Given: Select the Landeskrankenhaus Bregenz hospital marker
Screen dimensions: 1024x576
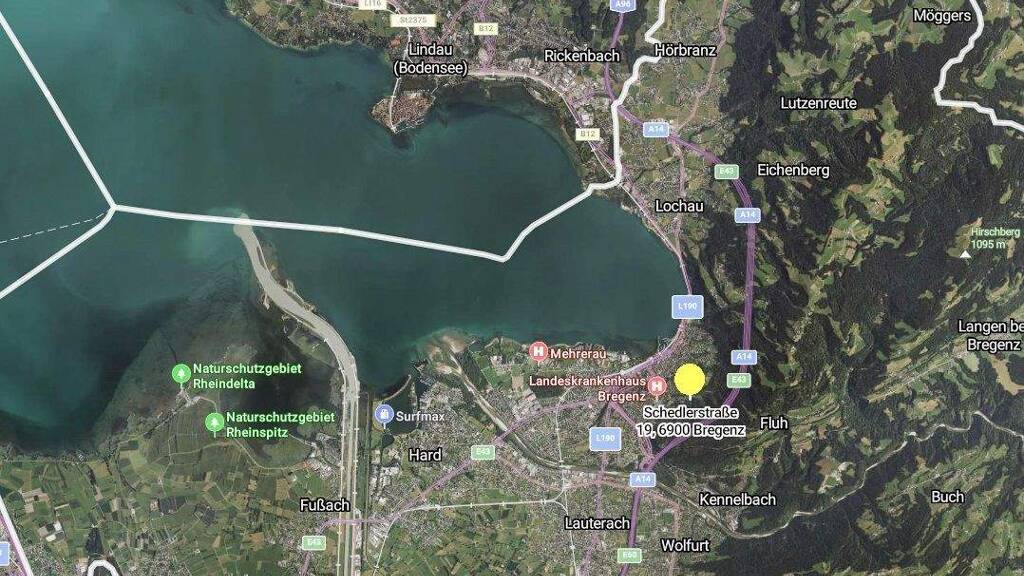Looking at the screenshot, I should click(657, 386).
